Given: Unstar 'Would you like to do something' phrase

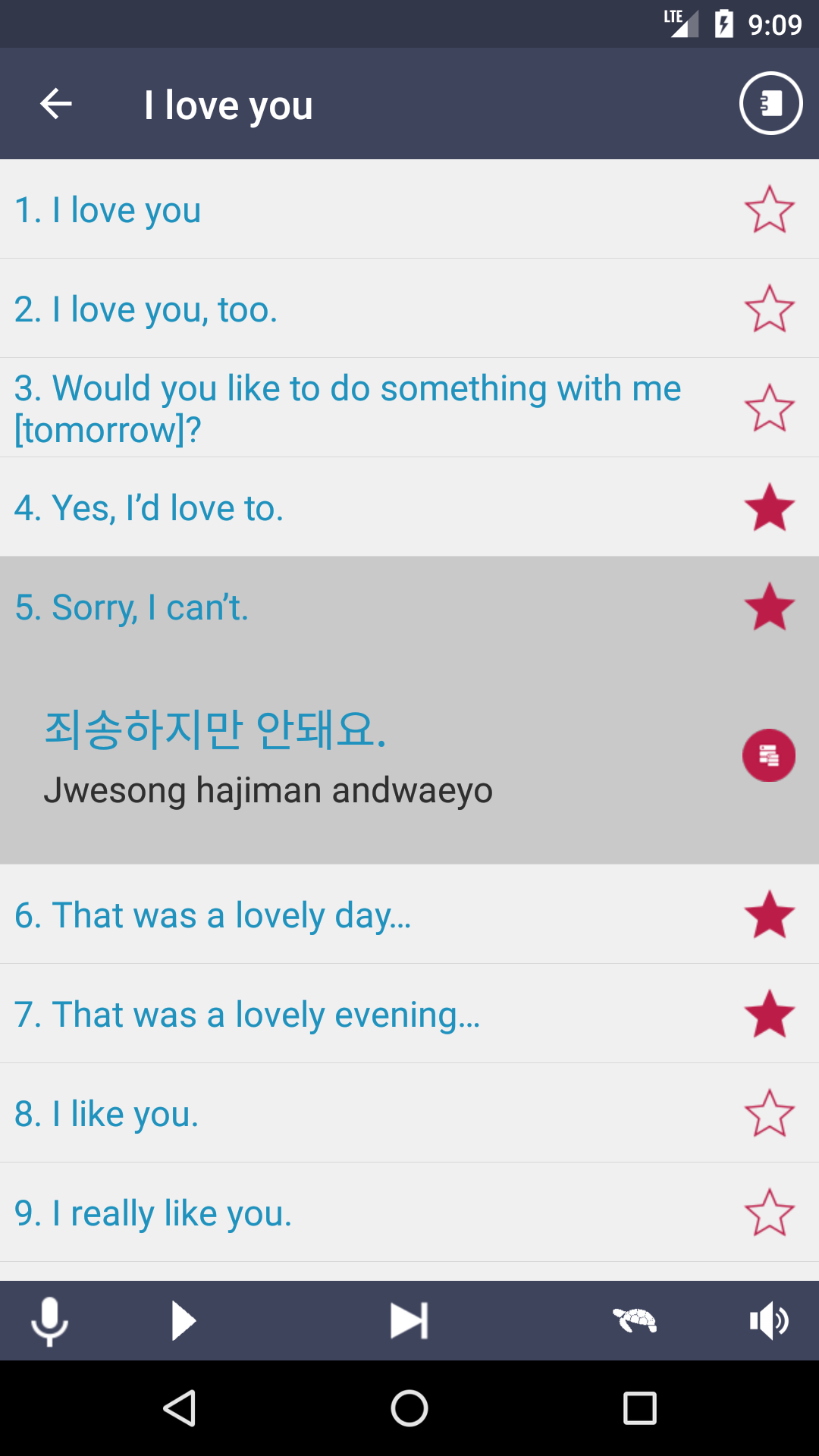Looking at the screenshot, I should [770, 406].
